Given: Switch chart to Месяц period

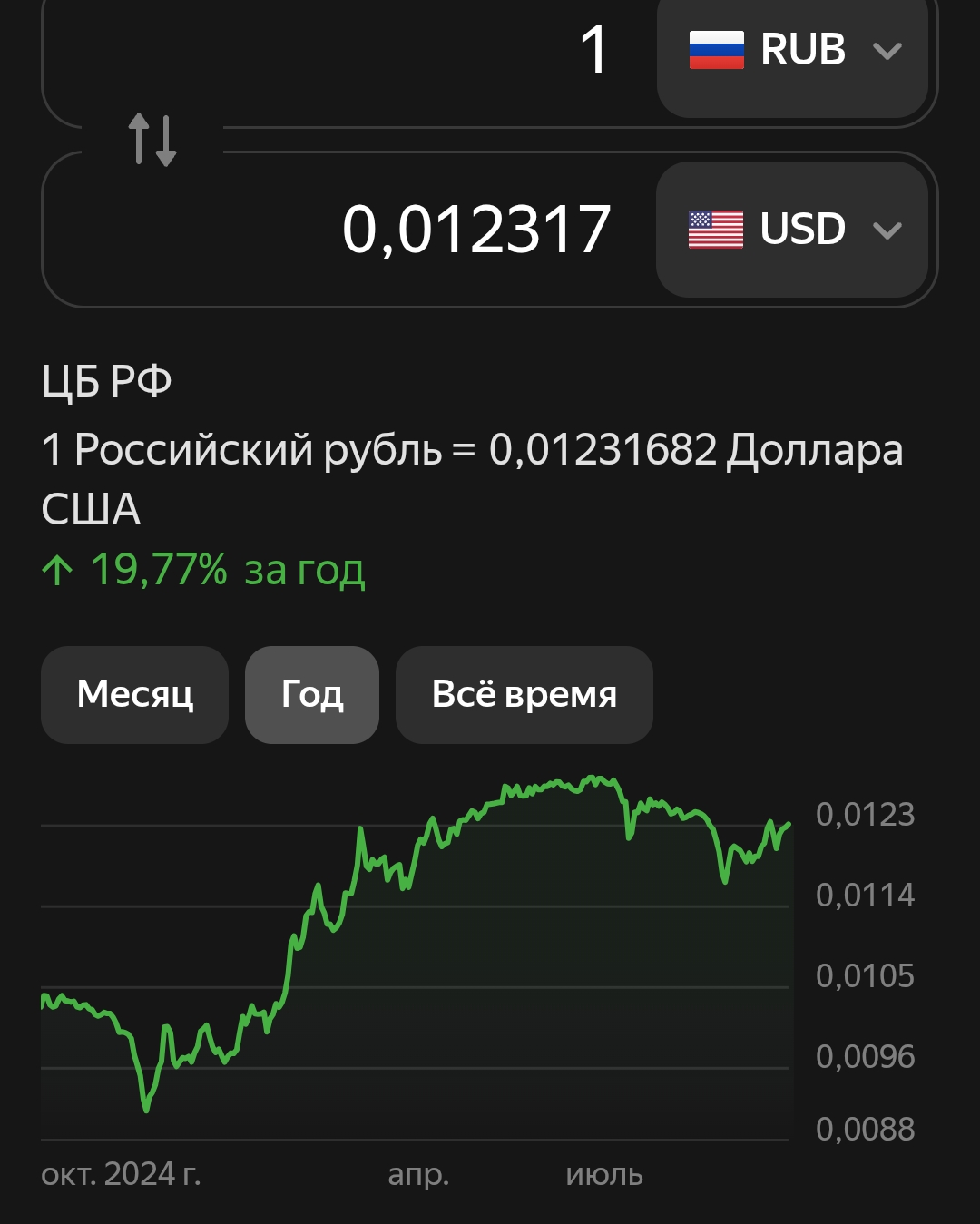Looking at the screenshot, I should click(x=135, y=695).
